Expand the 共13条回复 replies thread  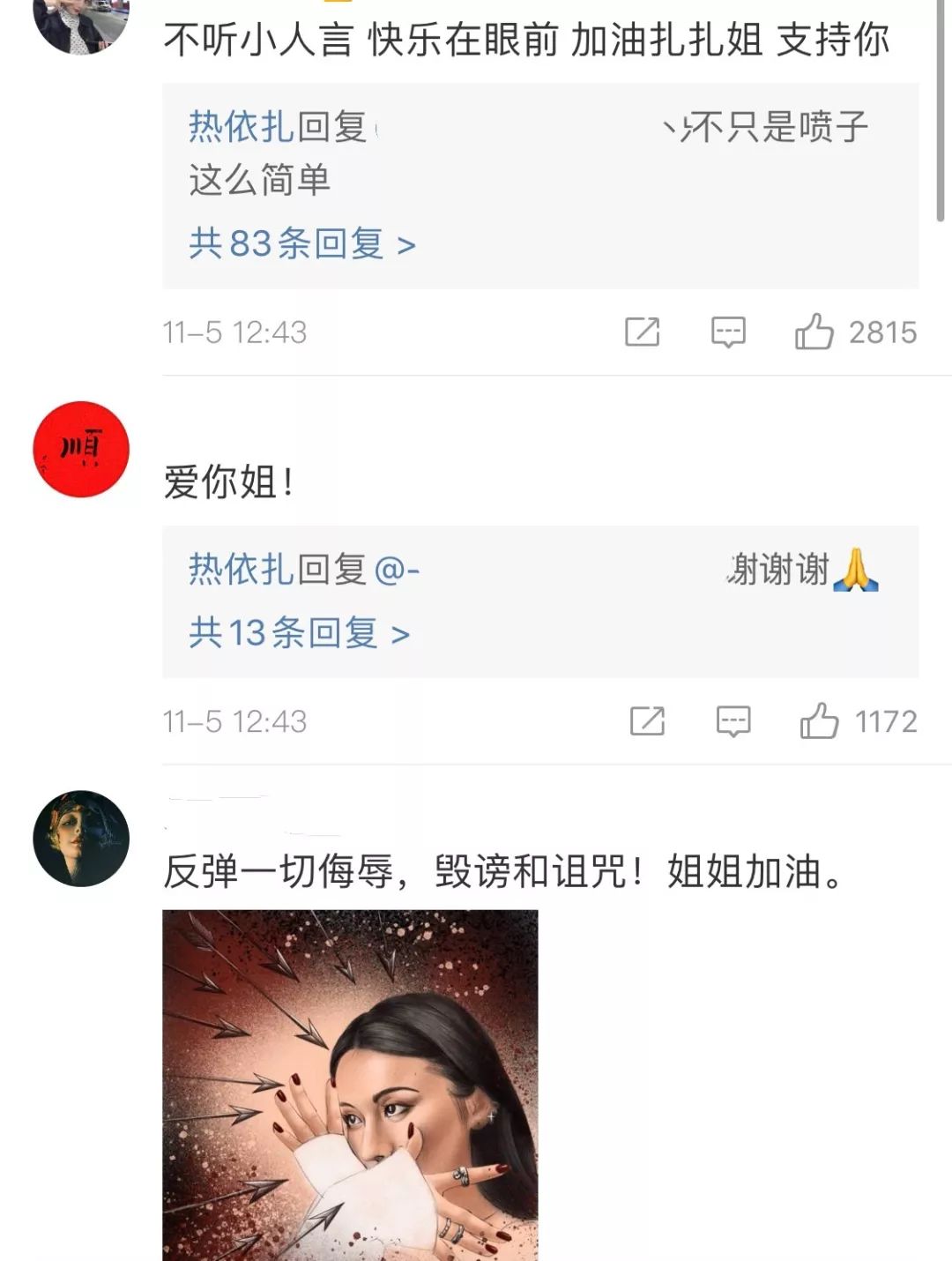point(299,633)
